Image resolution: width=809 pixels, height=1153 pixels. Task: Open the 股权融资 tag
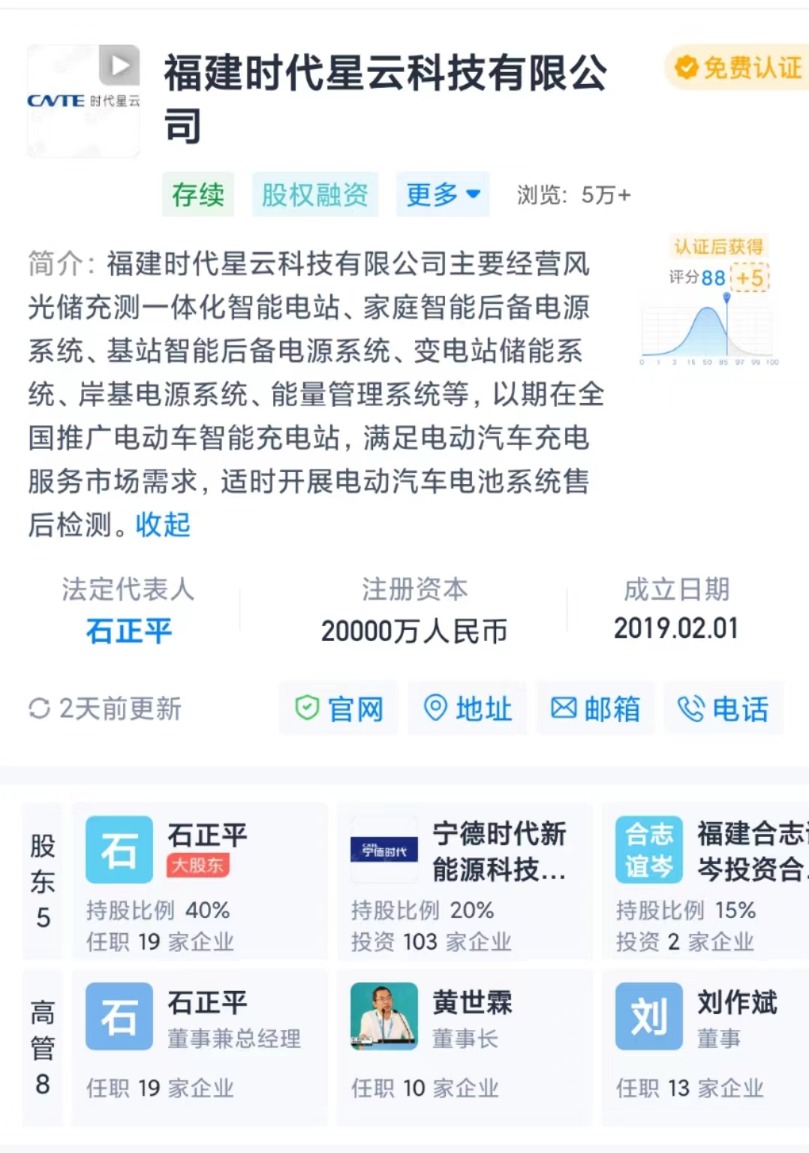point(315,194)
